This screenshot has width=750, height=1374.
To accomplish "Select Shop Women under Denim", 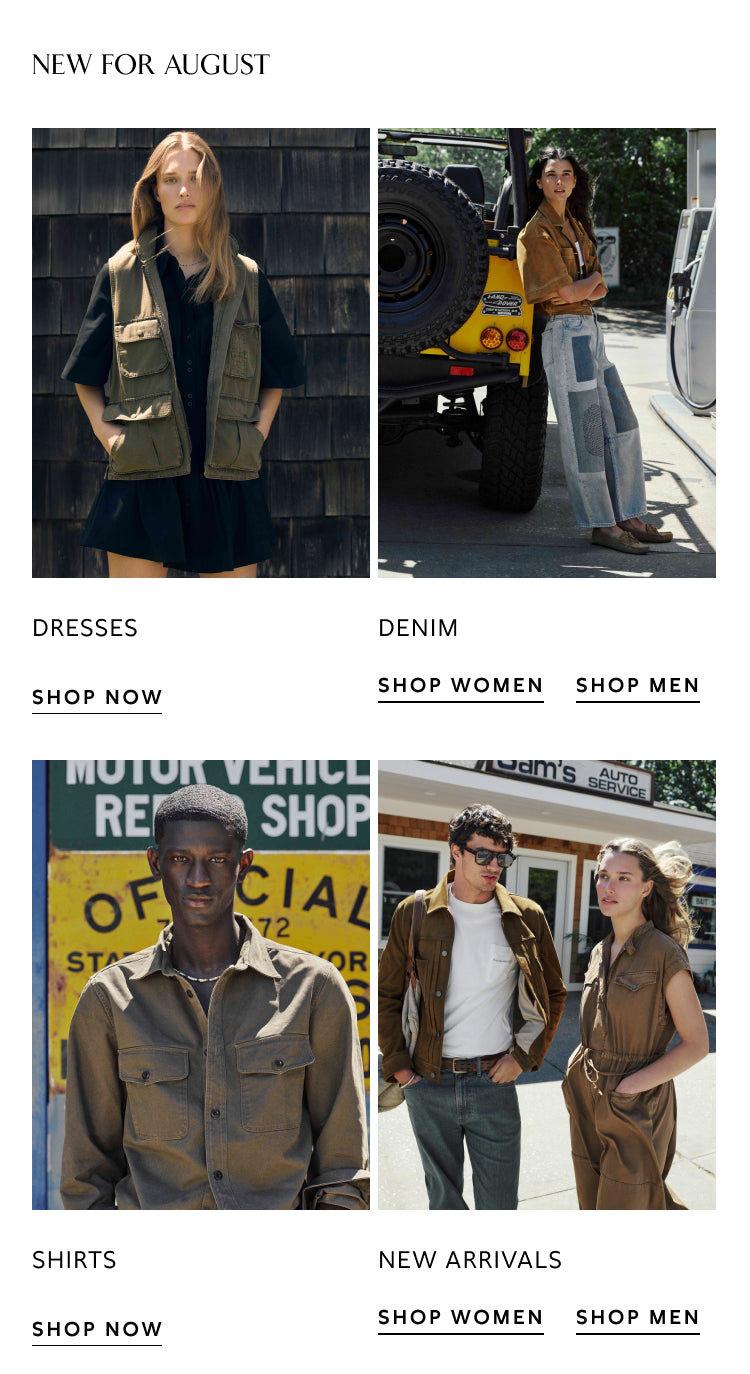I will coord(460,686).
